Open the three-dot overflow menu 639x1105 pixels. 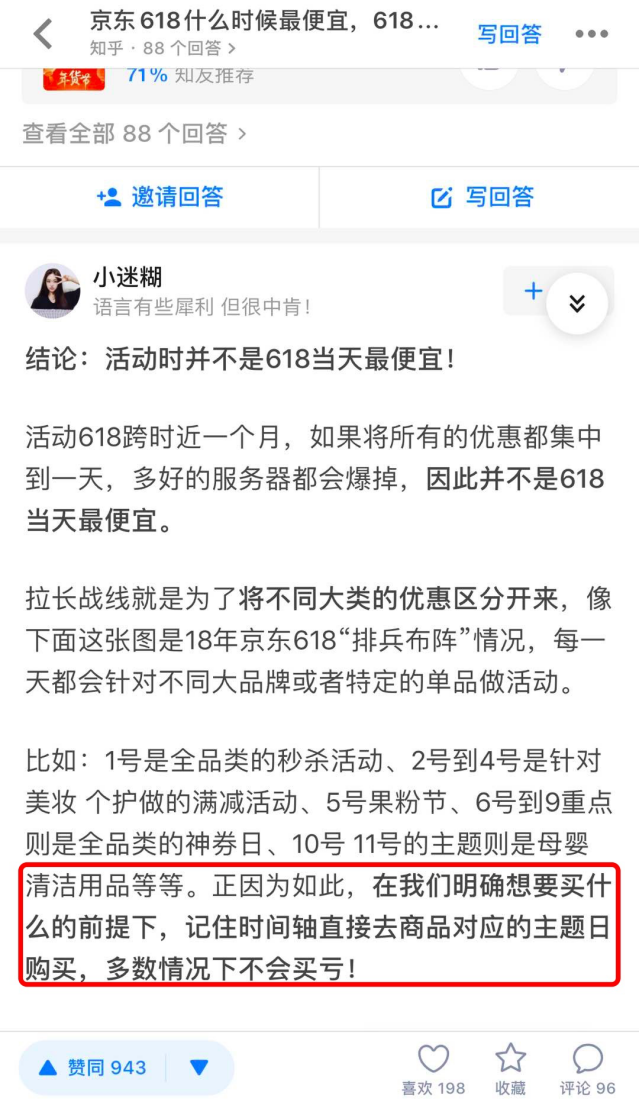click(x=591, y=34)
